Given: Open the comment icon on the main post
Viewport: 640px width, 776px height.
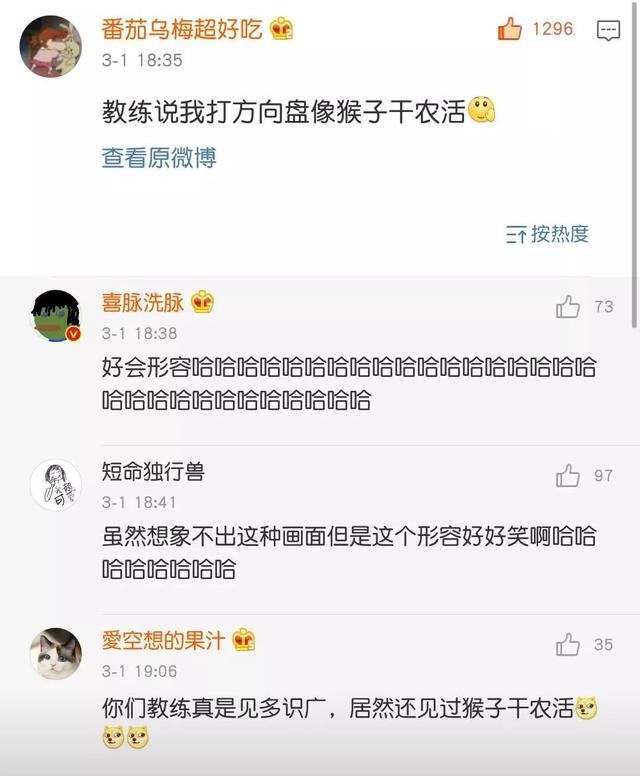Looking at the screenshot, I should pyautogui.click(x=608, y=31).
